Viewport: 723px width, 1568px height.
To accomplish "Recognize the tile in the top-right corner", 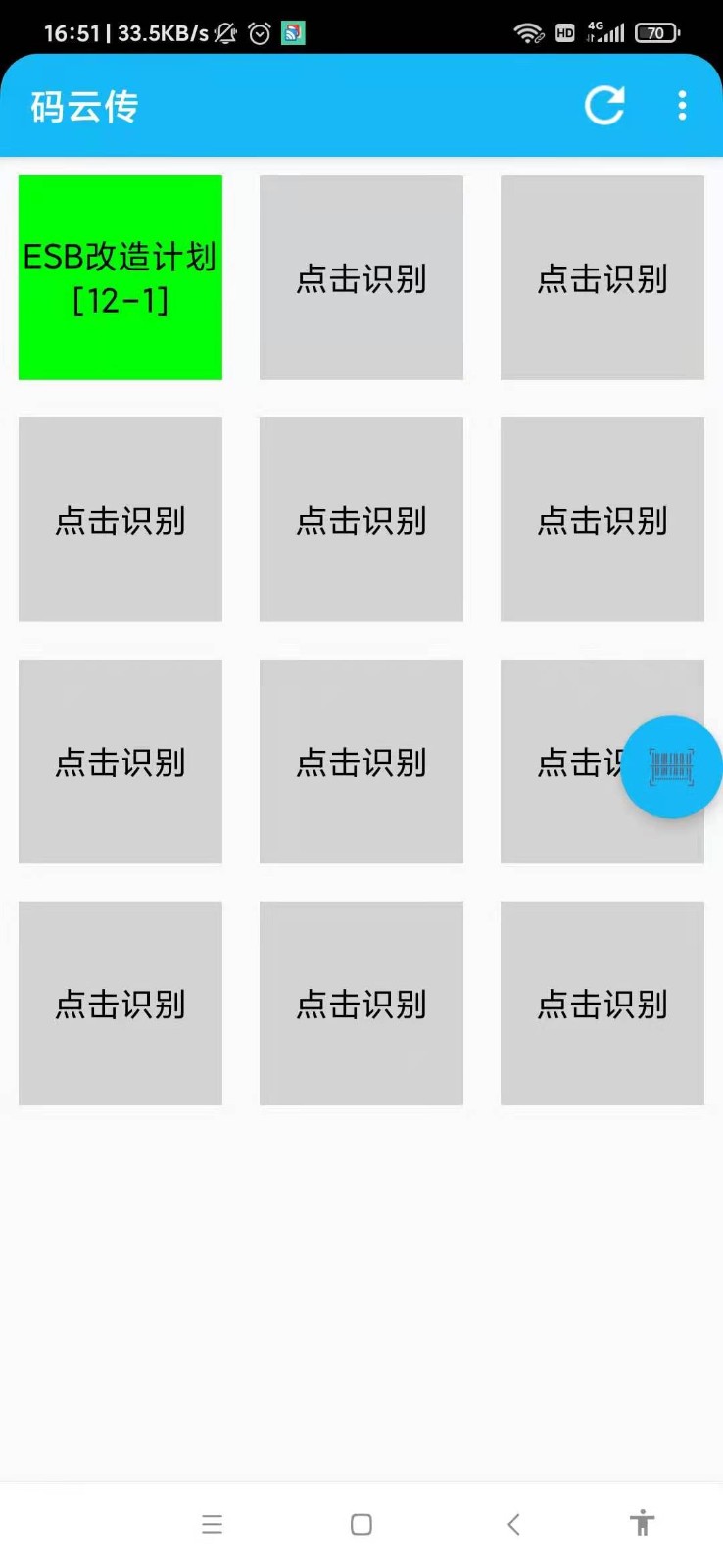I will pos(602,277).
